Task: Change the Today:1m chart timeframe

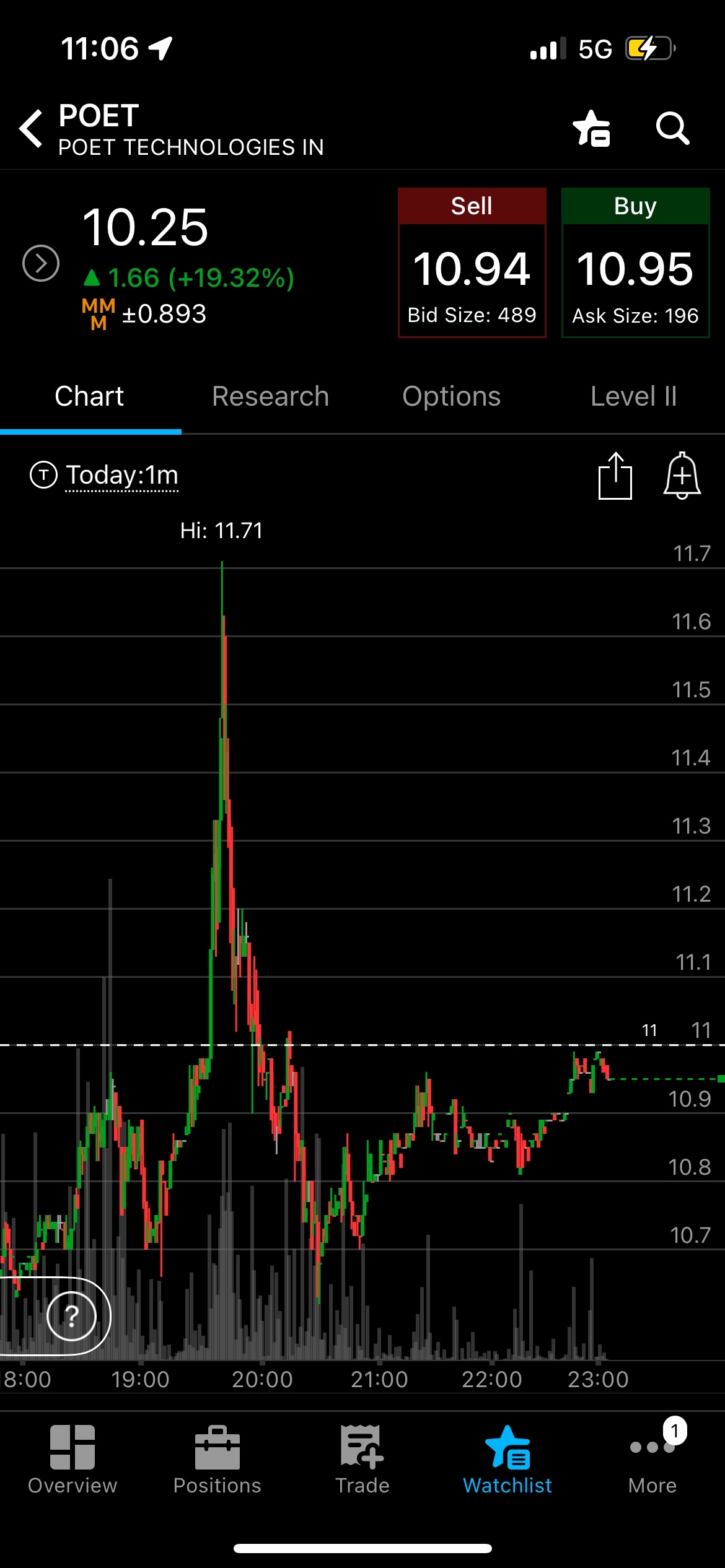Action: pyautogui.click(x=105, y=476)
